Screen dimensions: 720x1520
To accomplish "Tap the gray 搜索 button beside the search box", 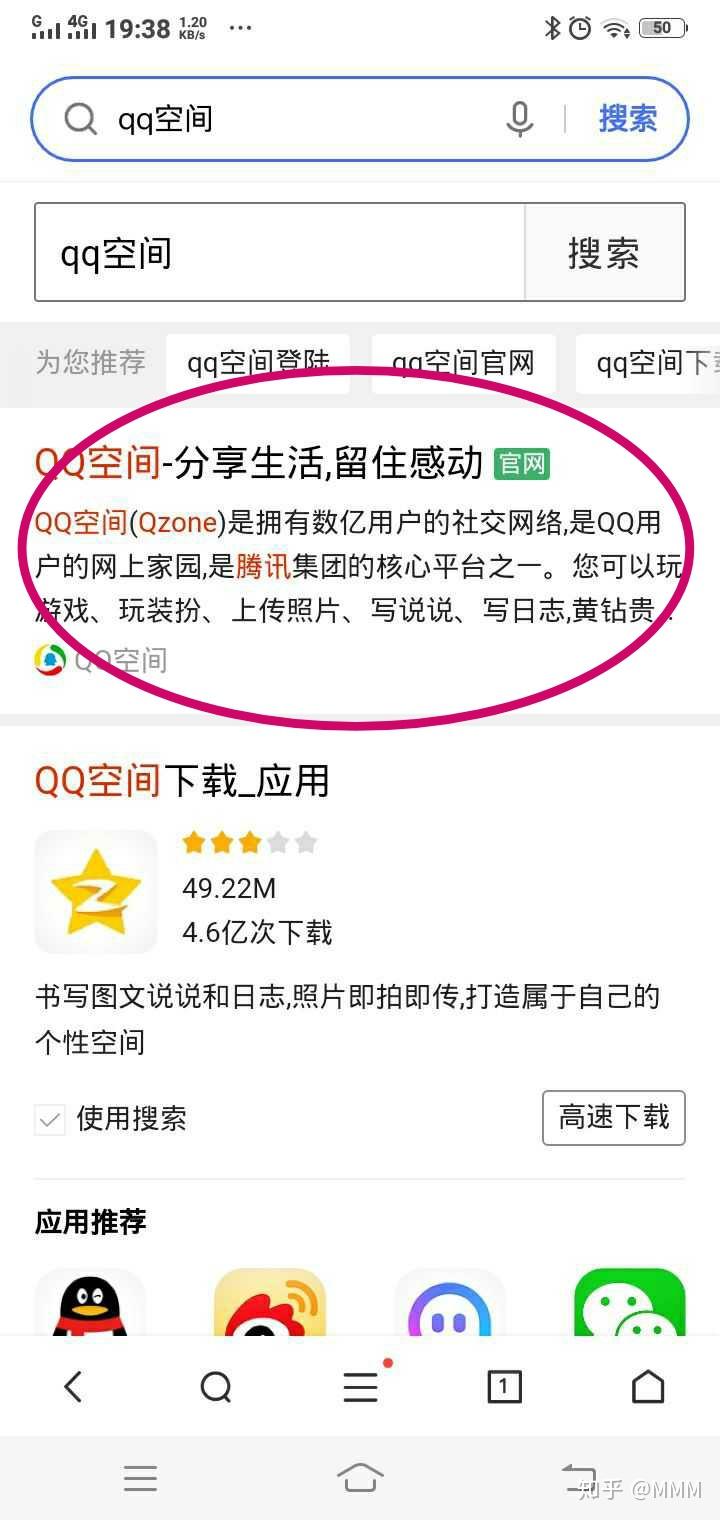I will point(605,252).
